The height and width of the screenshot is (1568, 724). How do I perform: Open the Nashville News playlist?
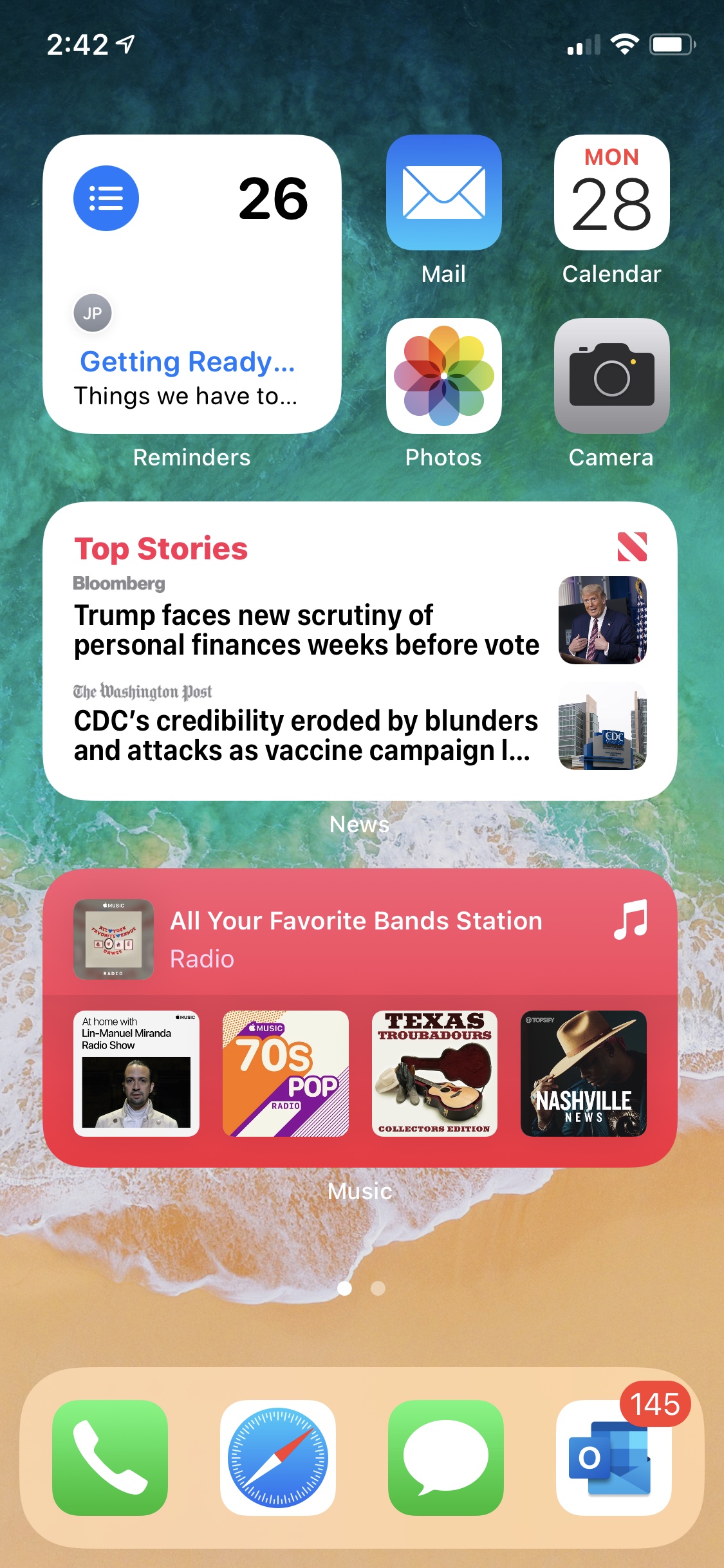pos(583,1073)
